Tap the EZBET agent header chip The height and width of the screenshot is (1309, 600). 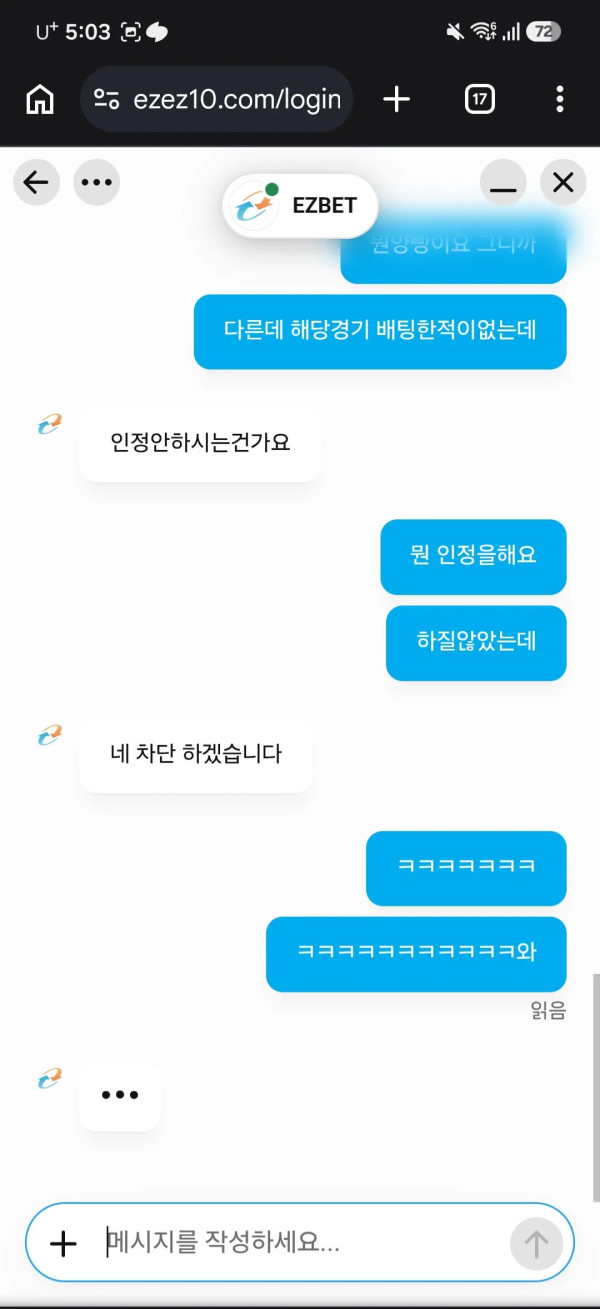[300, 206]
